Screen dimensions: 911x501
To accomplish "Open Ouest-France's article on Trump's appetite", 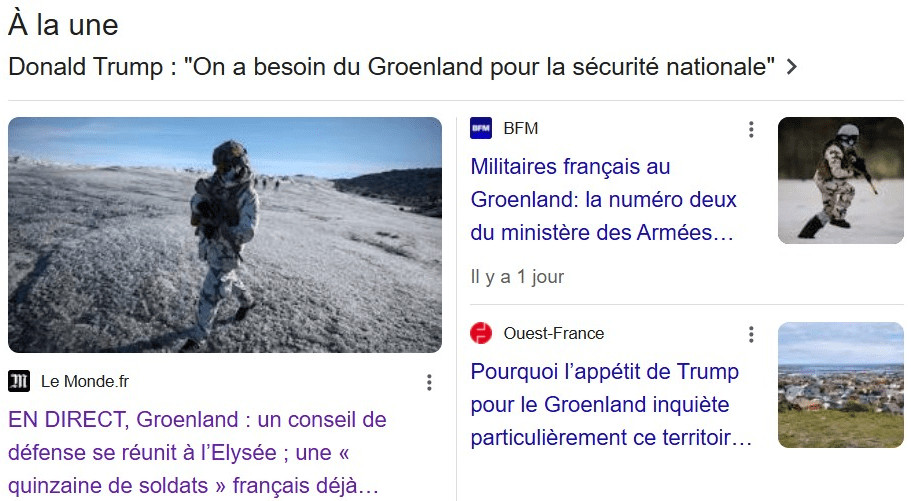I will coord(610,405).
